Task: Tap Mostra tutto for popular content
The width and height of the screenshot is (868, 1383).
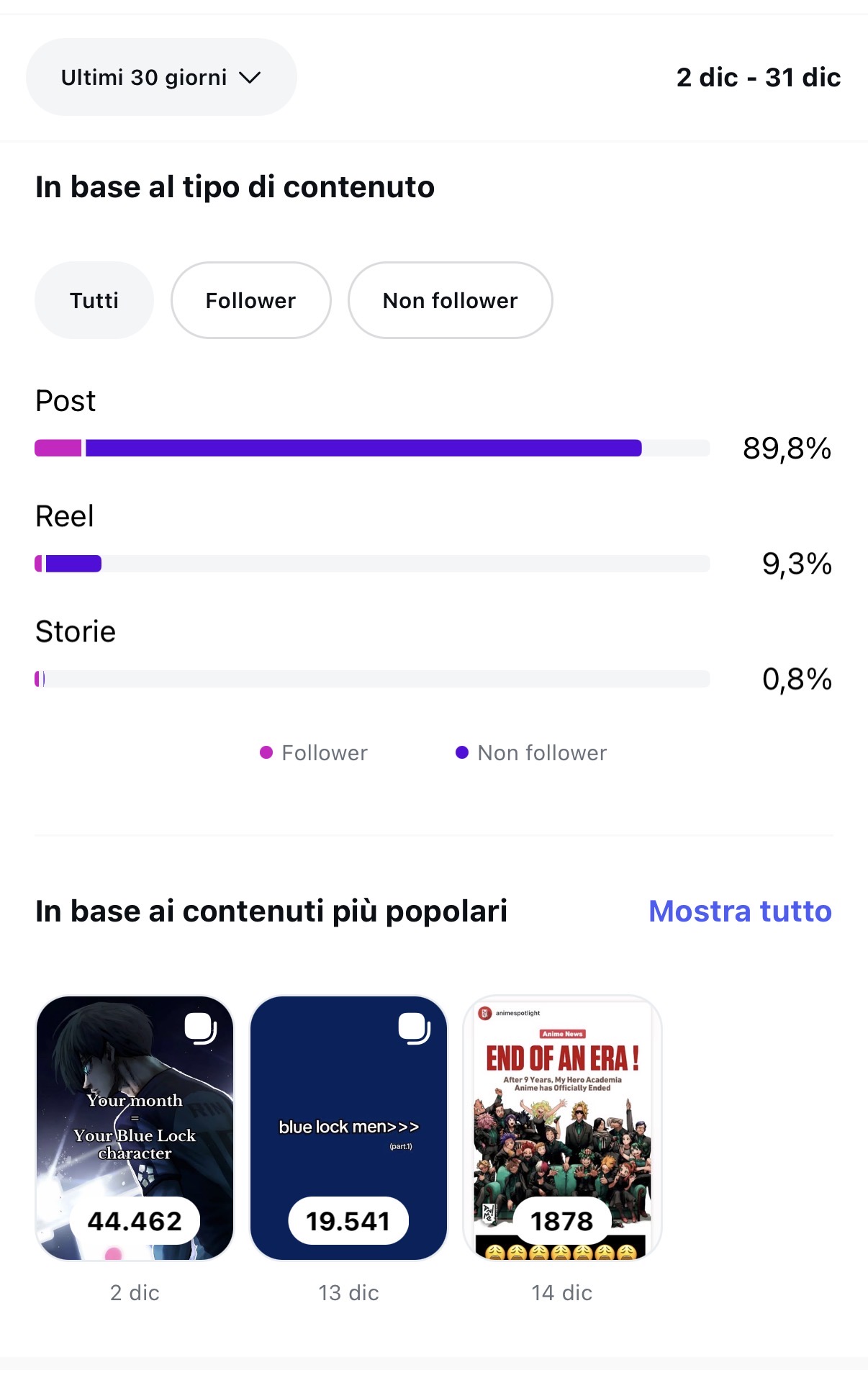Action: coord(740,911)
